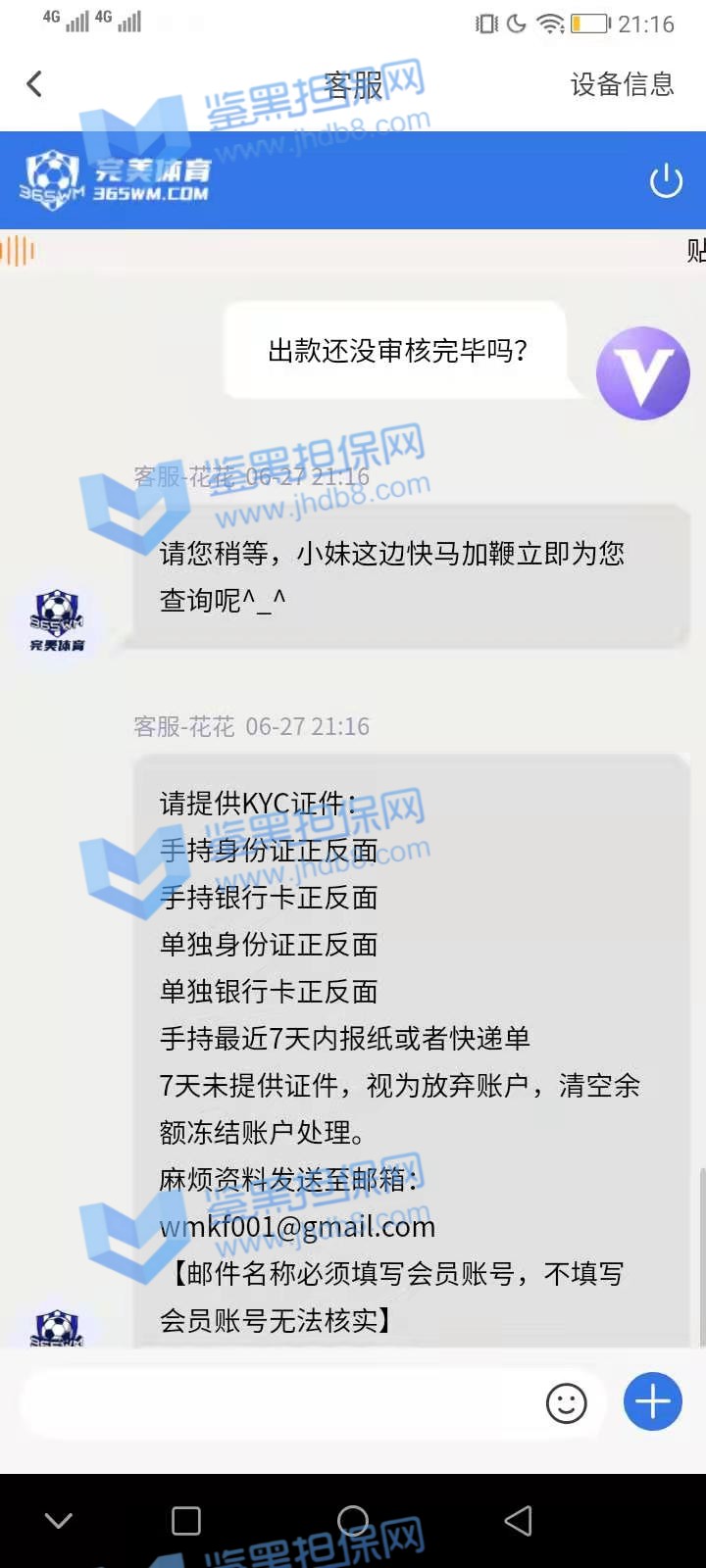Go to the system home screen

tap(353, 1521)
